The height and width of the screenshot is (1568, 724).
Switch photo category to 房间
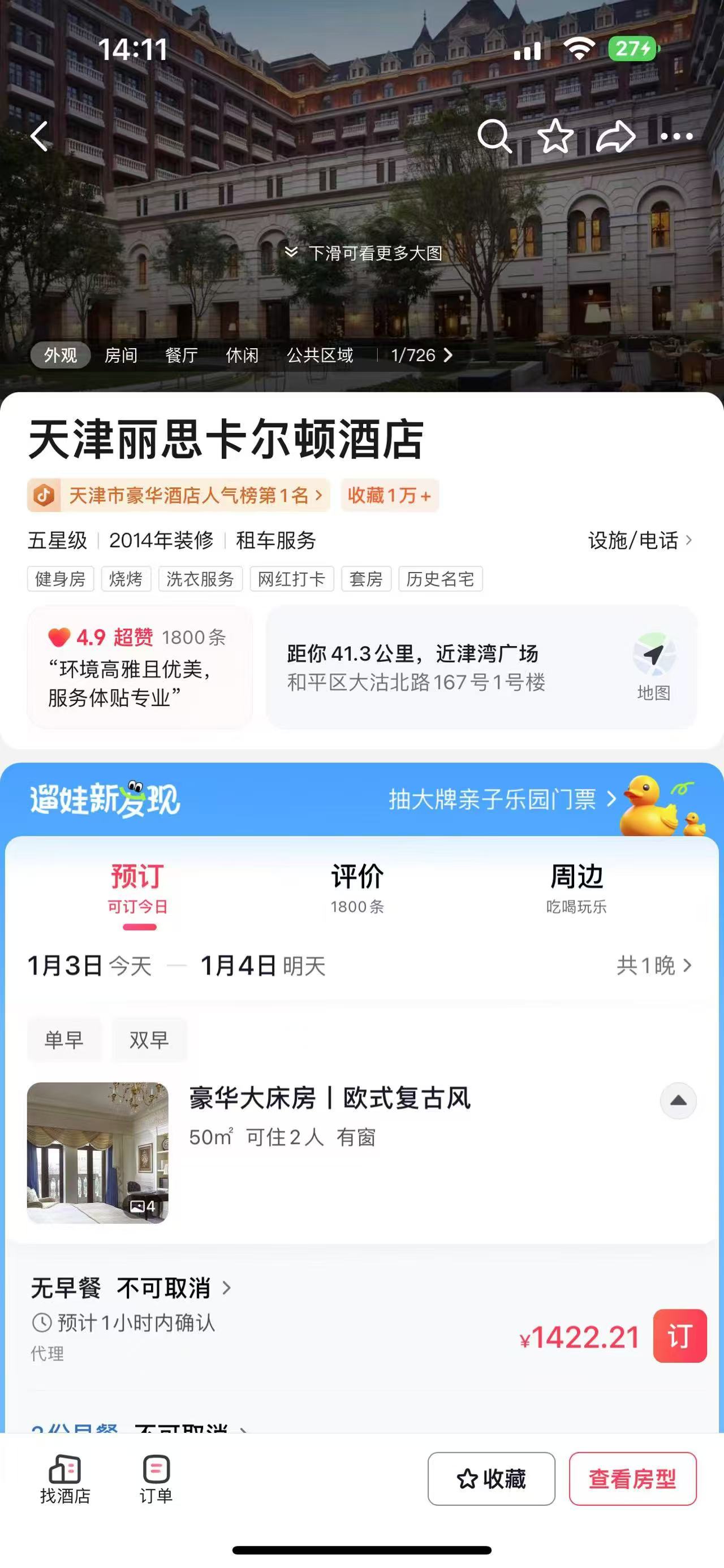[120, 355]
